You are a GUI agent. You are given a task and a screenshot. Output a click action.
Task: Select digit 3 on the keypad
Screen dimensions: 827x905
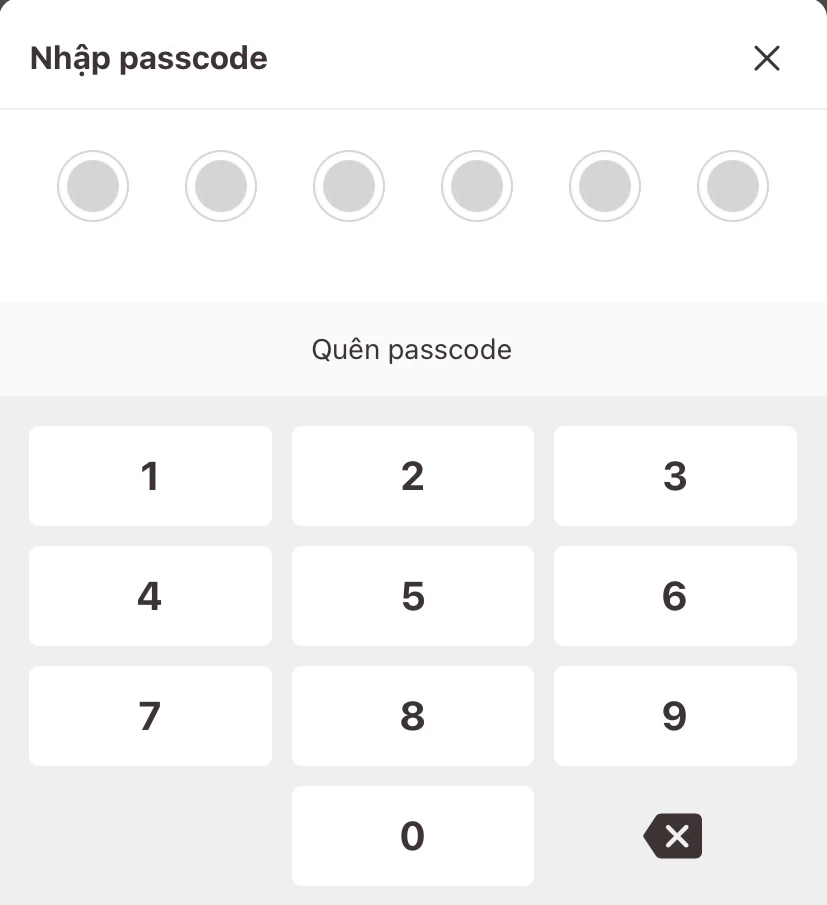[x=675, y=476]
